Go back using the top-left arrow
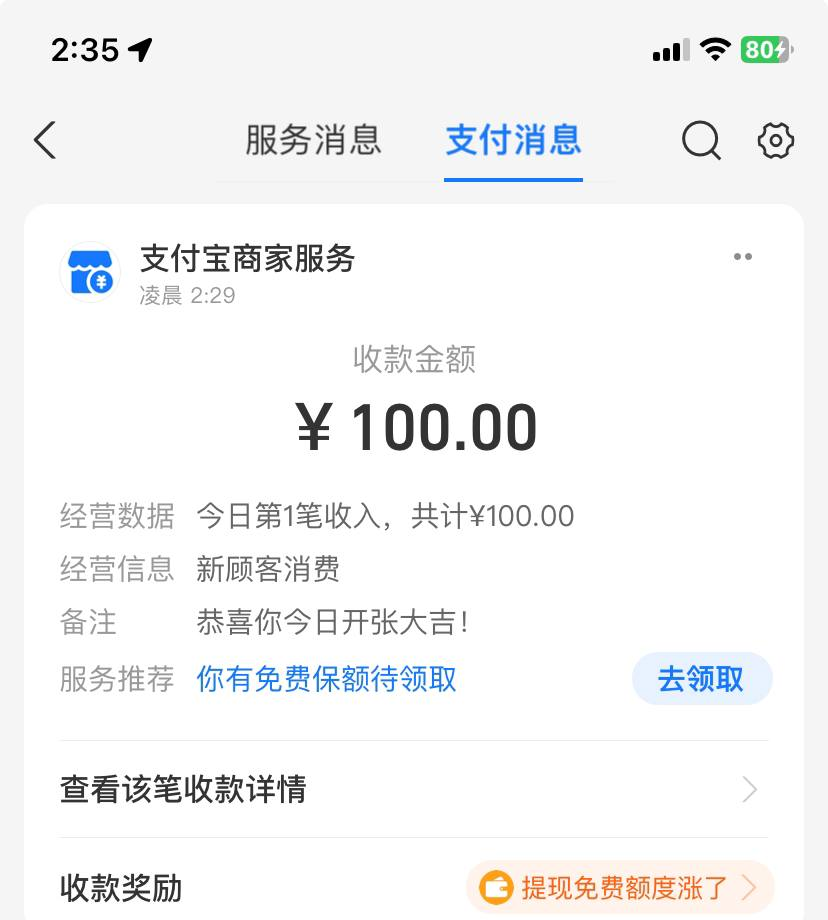Screen dimensions: 828x920 point(45,141)
